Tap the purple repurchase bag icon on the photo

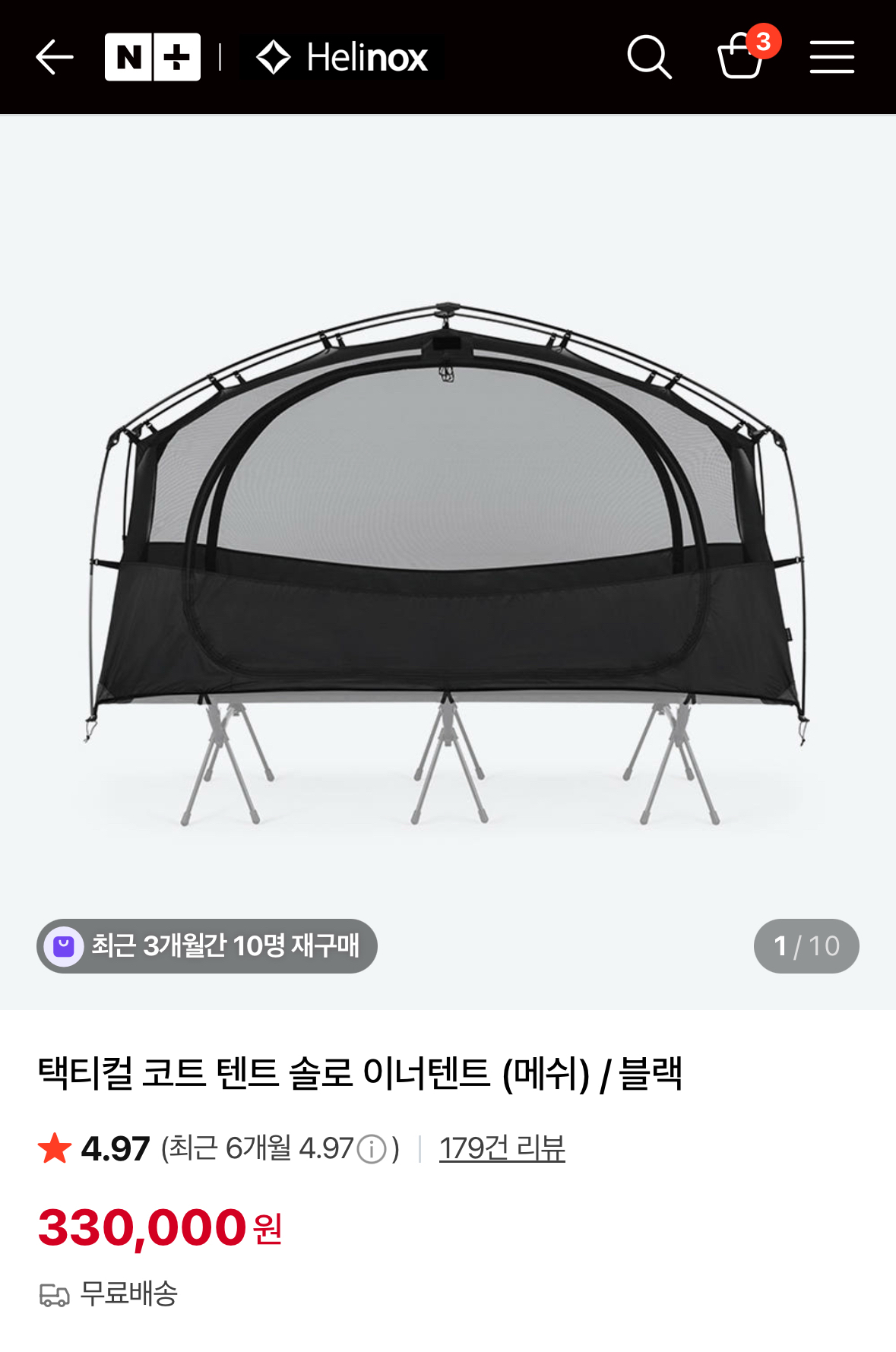(65, 945)
